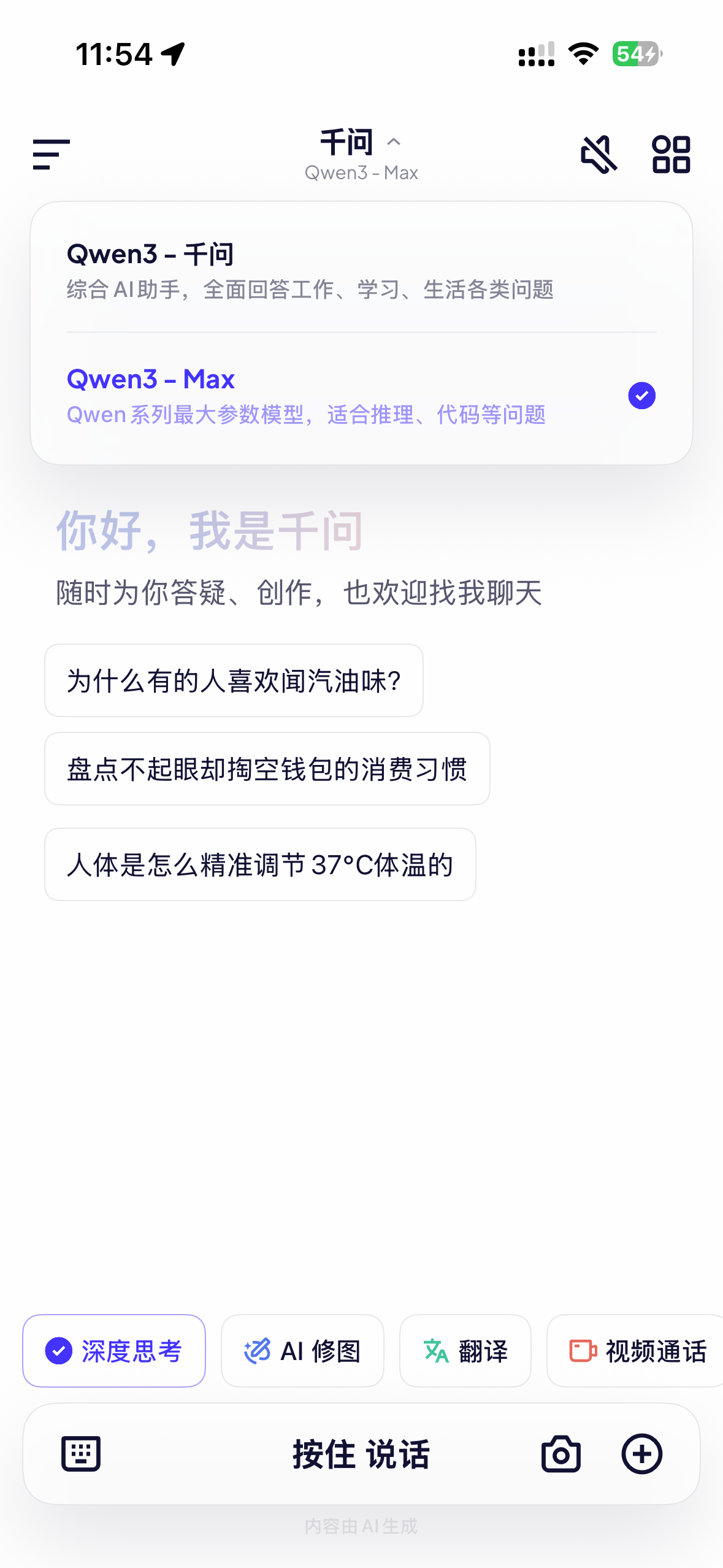Open the four-square apps grid
The image size is (723, 1568).
pyautogui.click(x=671, y=154)
